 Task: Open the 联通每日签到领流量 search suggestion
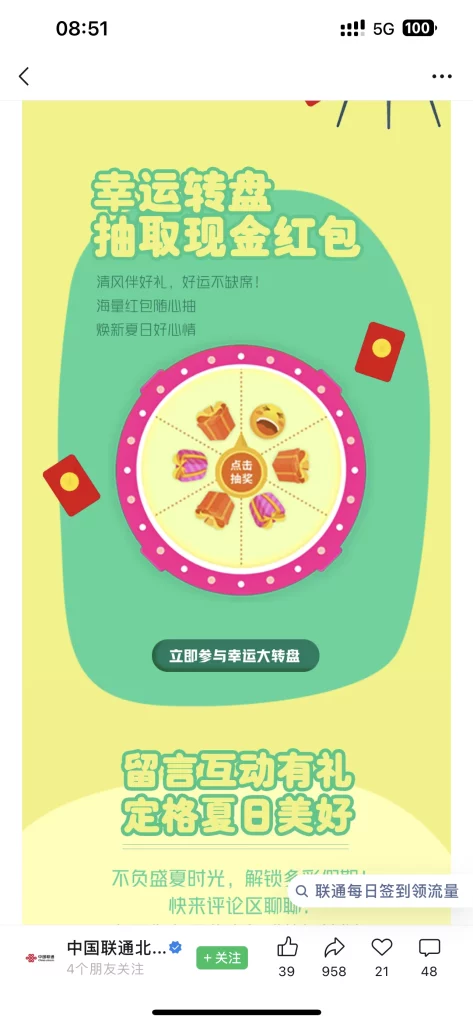(x=380, y=891)
